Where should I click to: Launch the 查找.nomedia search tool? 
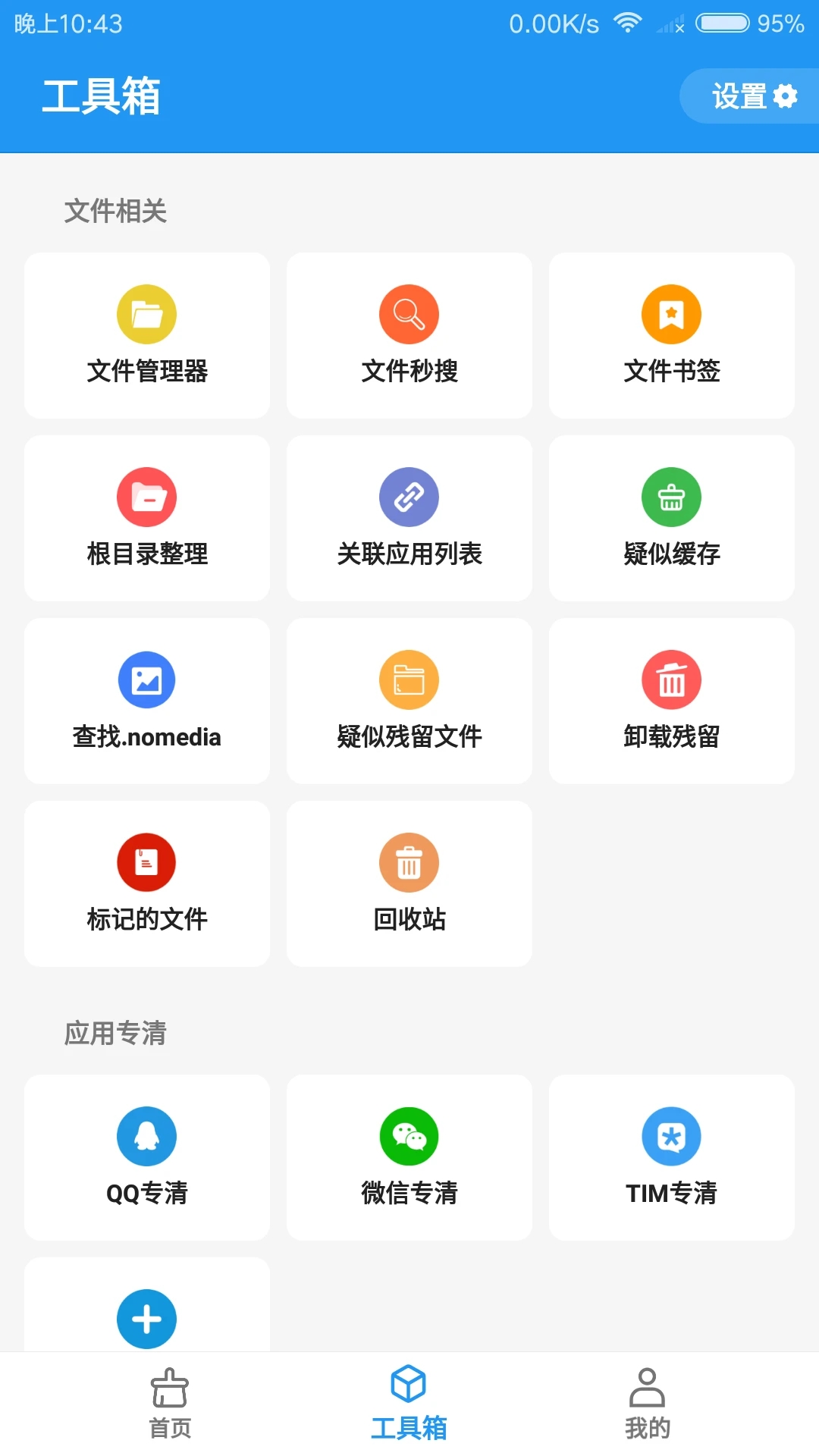click(x=146, y=701)
